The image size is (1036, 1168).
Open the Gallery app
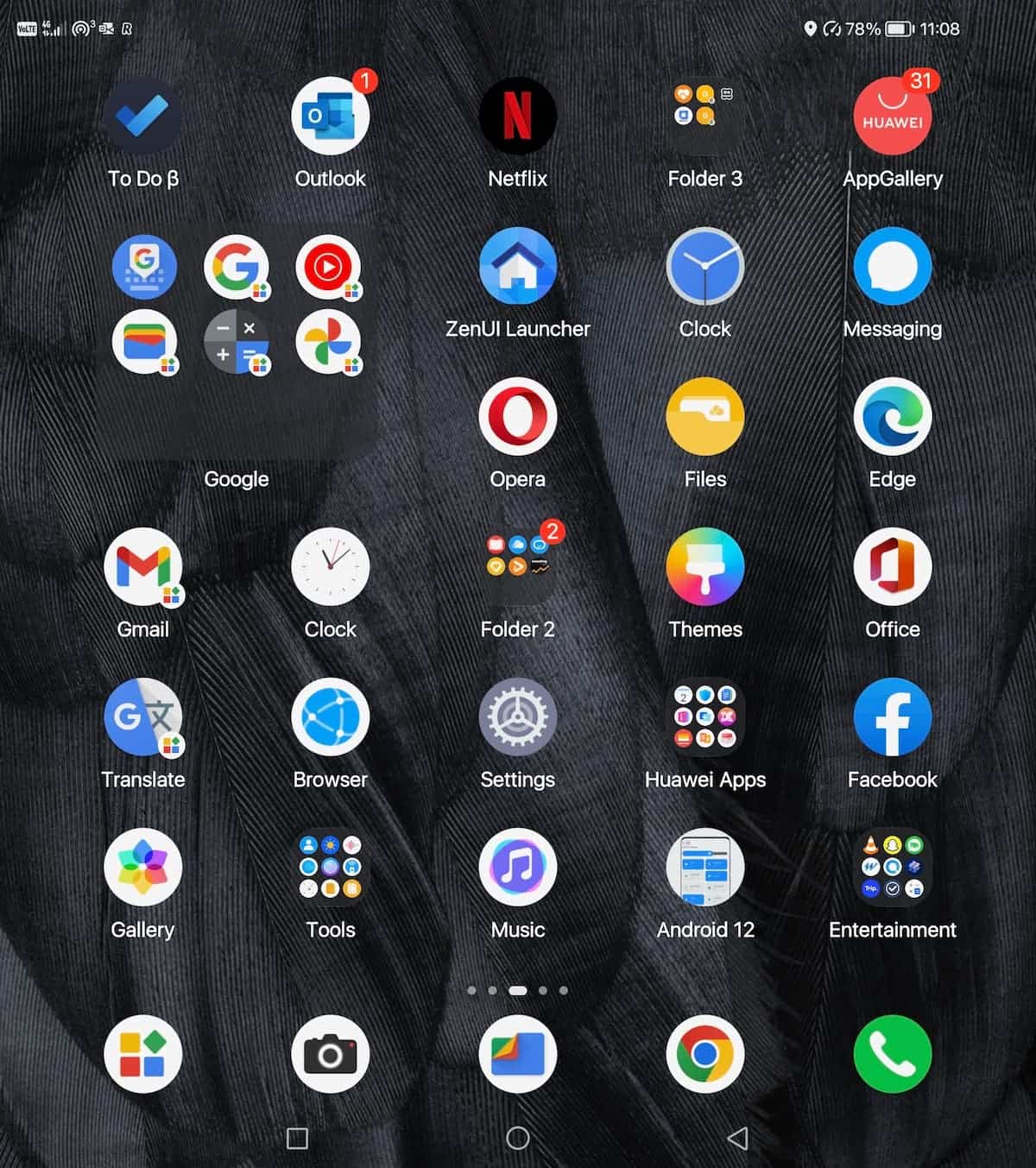point(142,868)
